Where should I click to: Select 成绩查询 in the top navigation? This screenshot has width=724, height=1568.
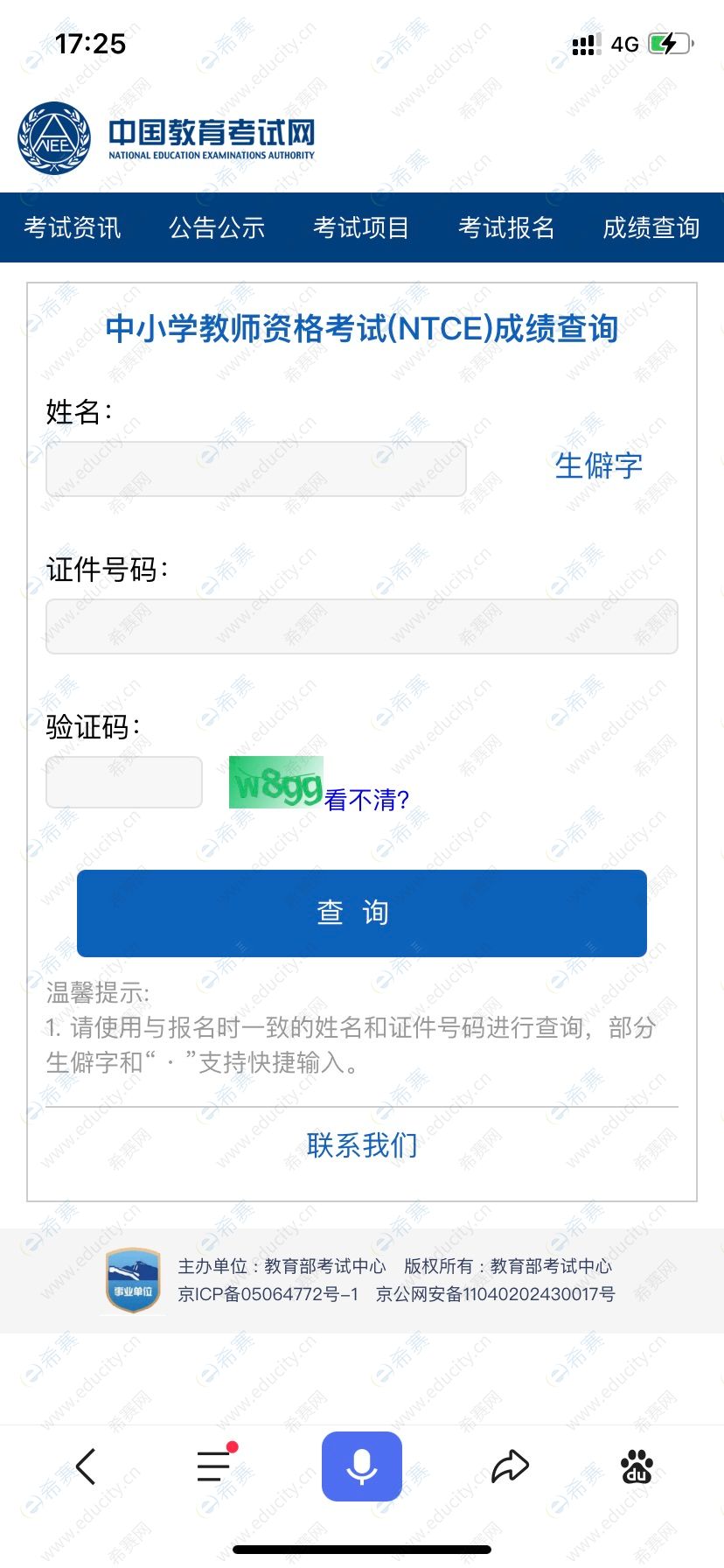(x=651, y=227)
